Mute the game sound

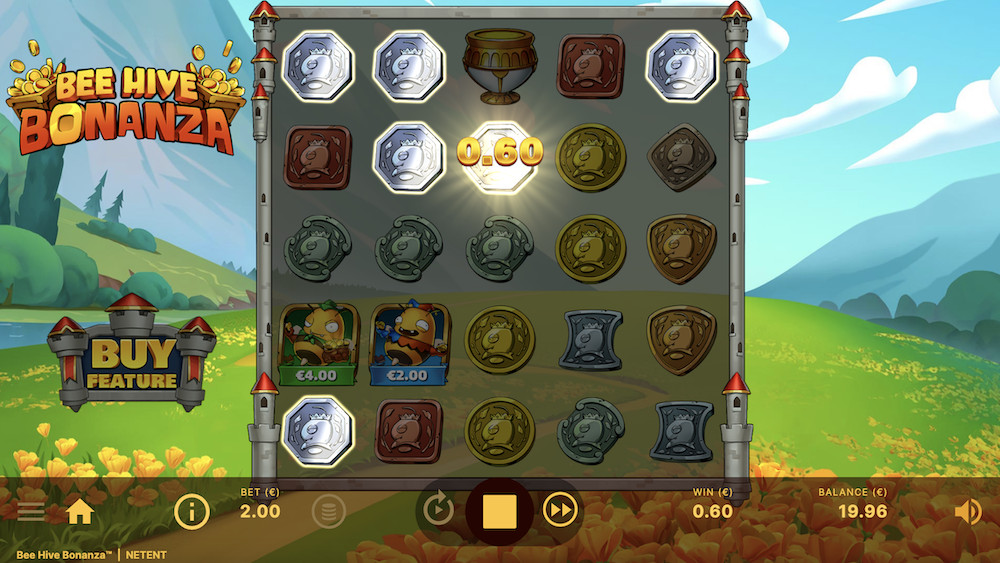(x=967, y=512)
